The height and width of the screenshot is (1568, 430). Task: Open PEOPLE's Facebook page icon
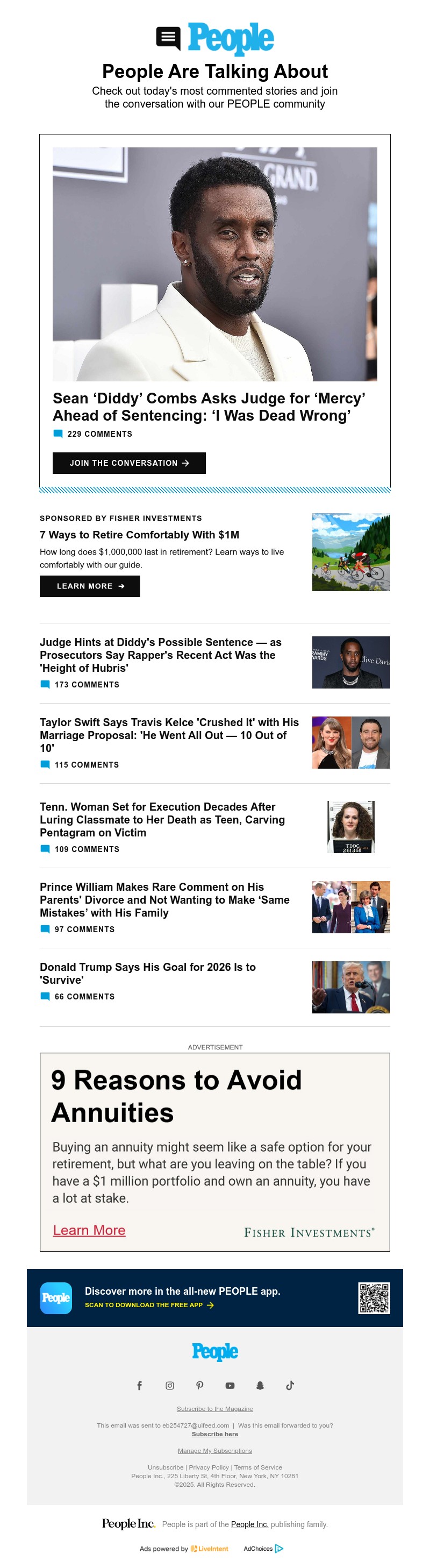pyautogui.click(x=139, y=1385)
